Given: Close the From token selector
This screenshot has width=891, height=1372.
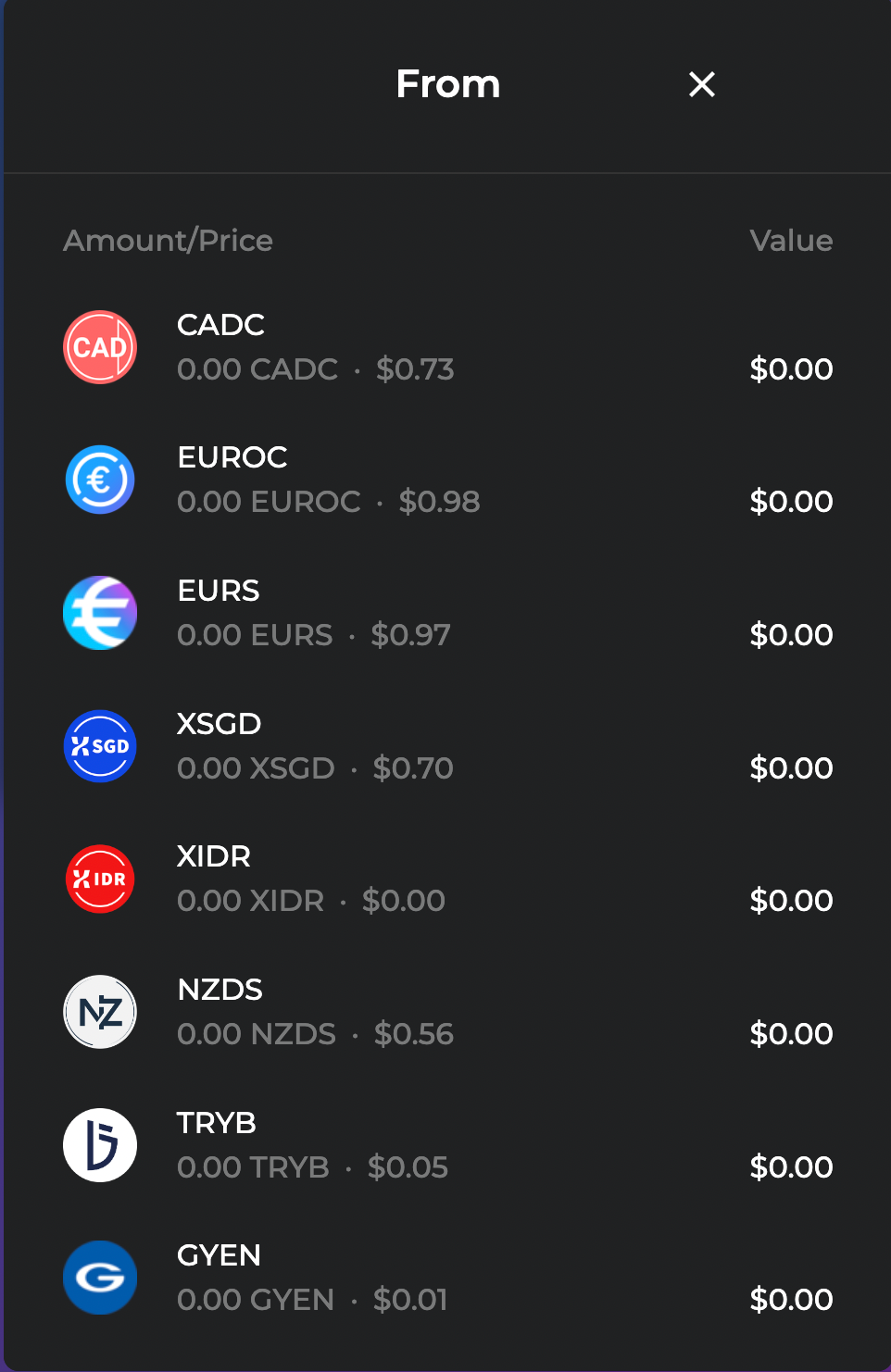Looking at the screenshot, I should point(702,84).
